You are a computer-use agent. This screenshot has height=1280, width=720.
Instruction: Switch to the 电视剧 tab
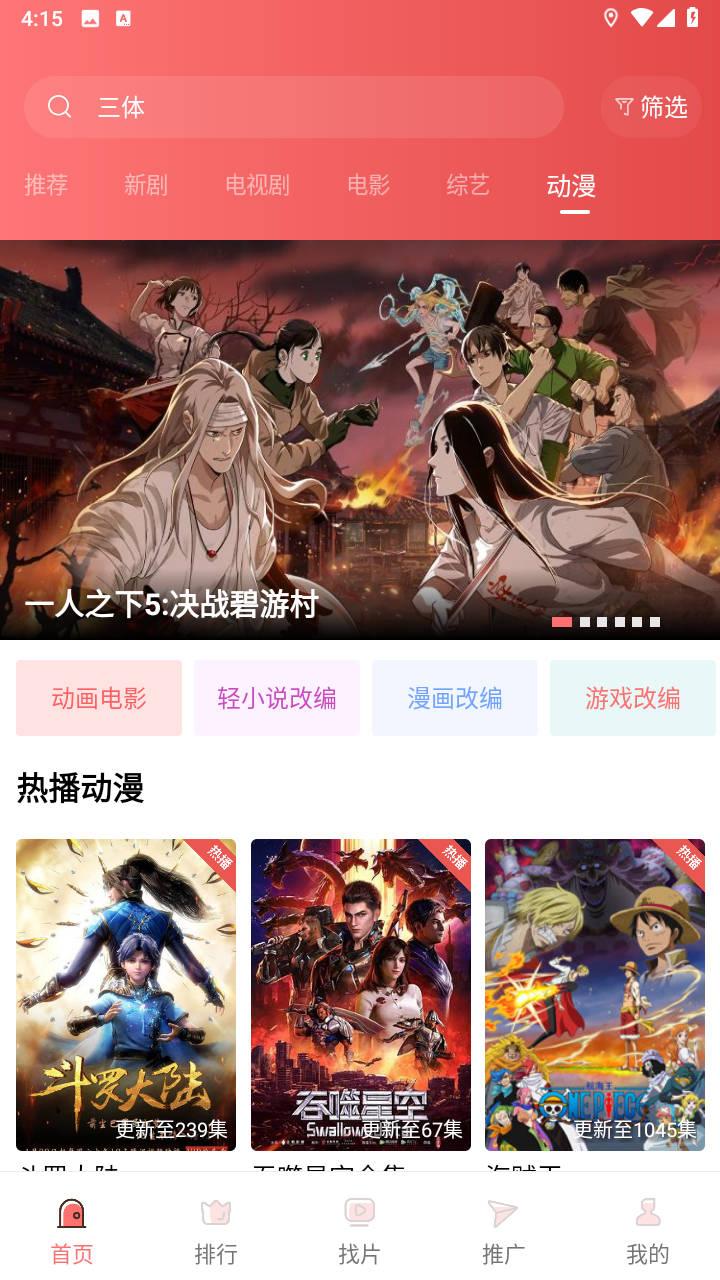(x=257, y=186)
